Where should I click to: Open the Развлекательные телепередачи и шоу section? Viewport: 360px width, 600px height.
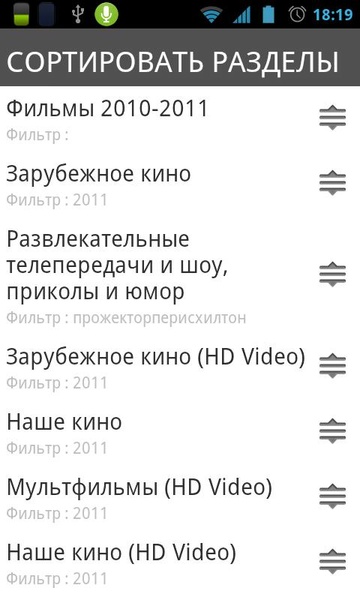click(x=180, y=276)
